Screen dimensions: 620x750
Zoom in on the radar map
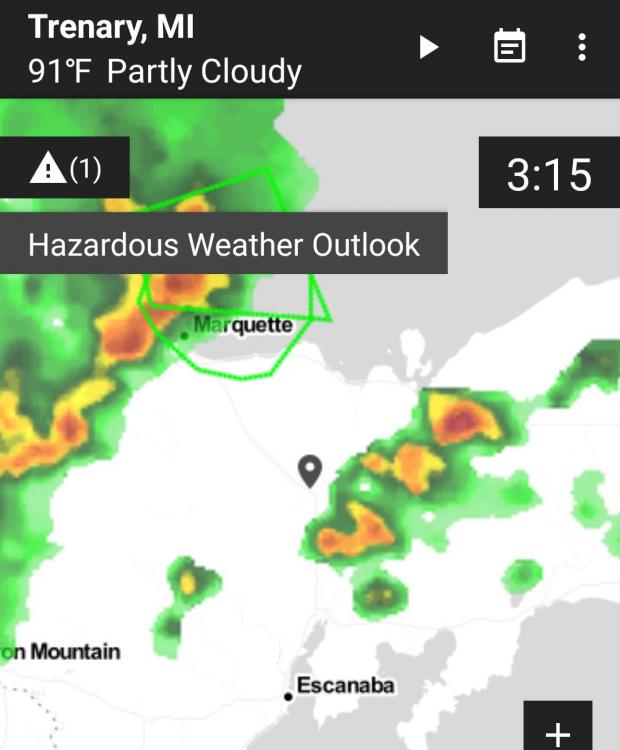point(557,732)
